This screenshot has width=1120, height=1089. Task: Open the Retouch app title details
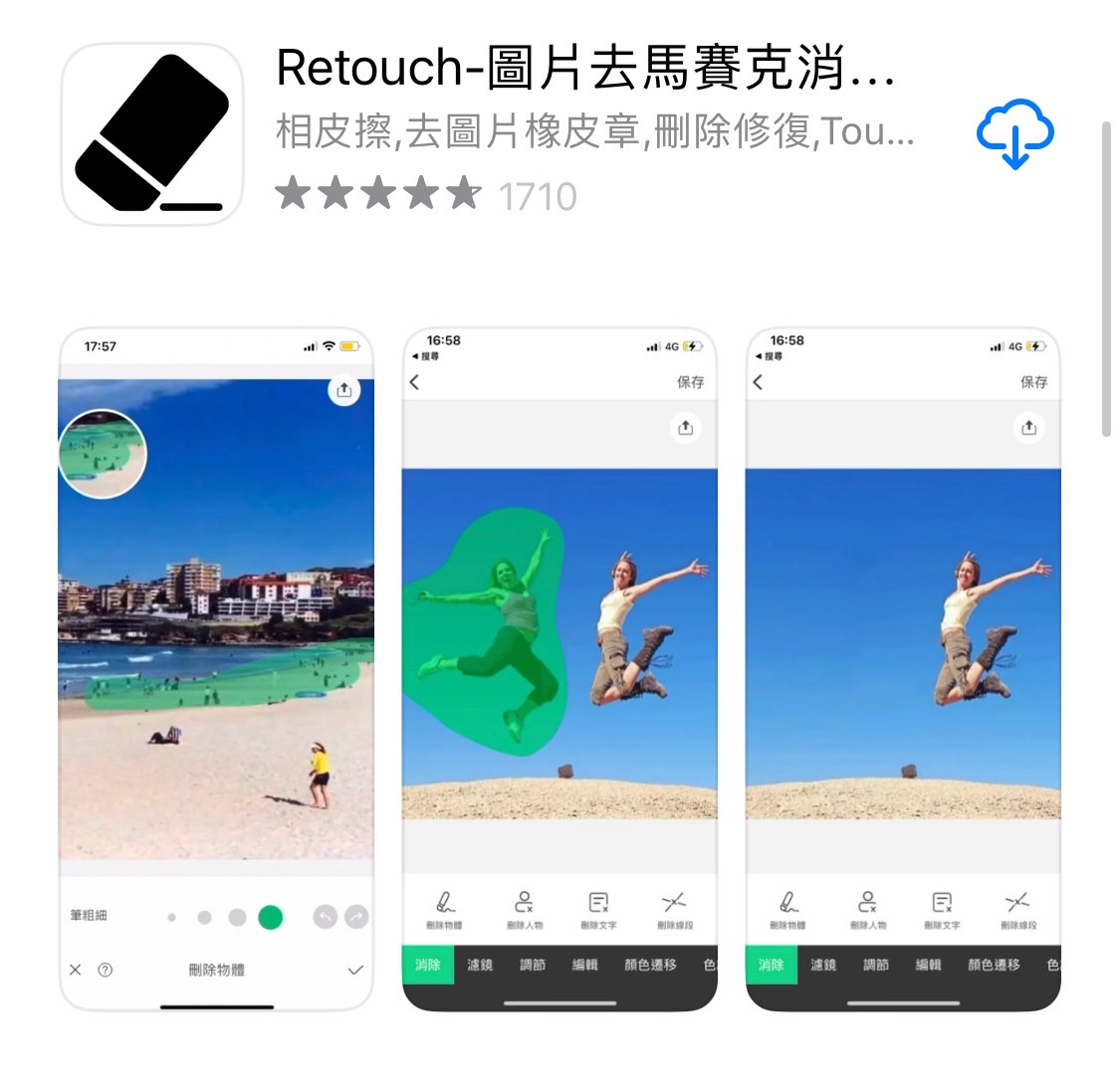point(585,69)
